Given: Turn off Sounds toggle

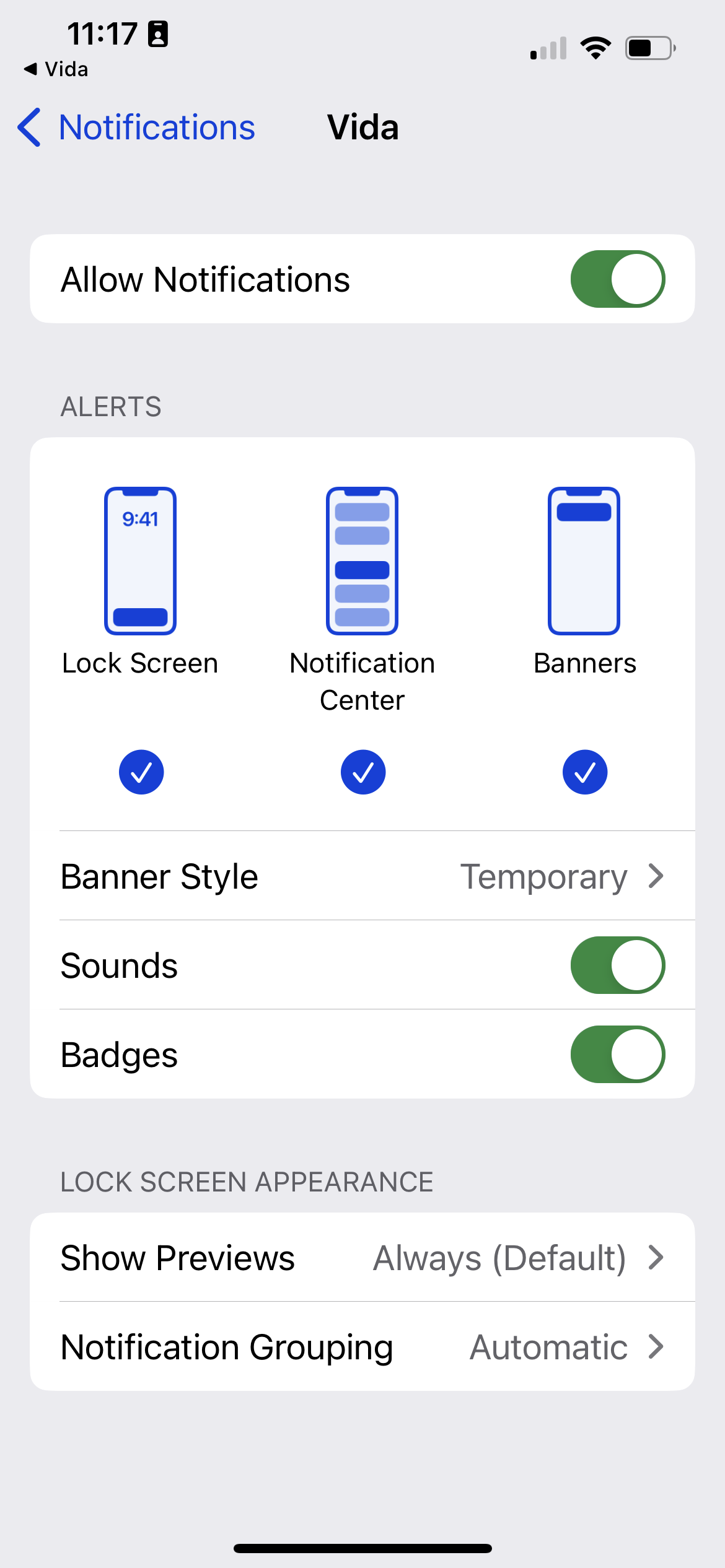Looking at the screenshot, I should pos(618,965).
